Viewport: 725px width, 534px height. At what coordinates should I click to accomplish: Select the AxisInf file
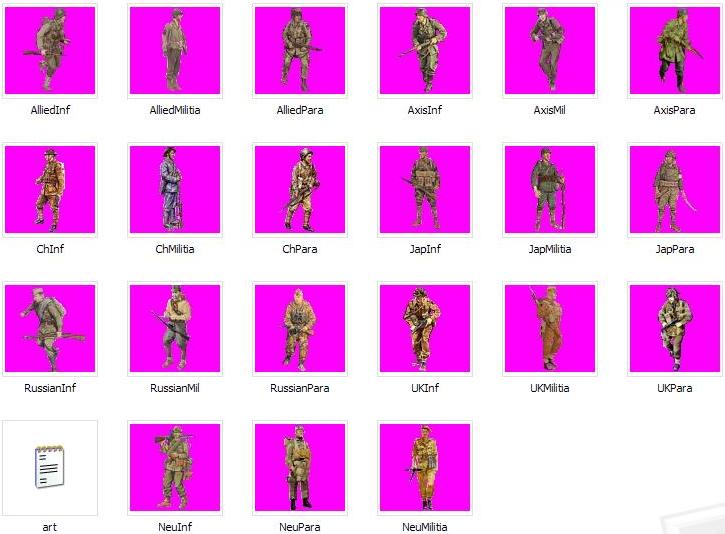(x=425, y=51)
